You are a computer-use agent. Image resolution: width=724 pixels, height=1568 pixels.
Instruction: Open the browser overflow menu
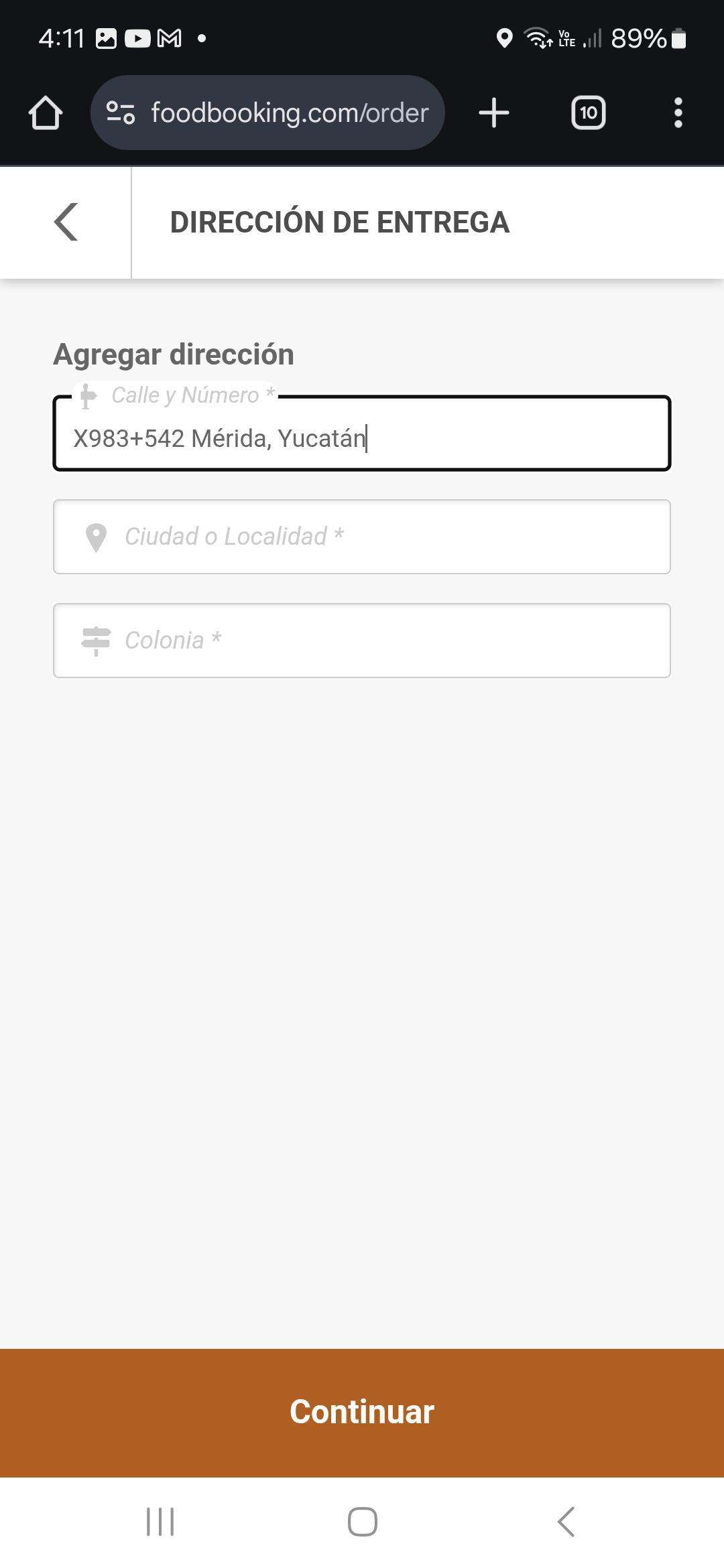(x=678, y=113)
